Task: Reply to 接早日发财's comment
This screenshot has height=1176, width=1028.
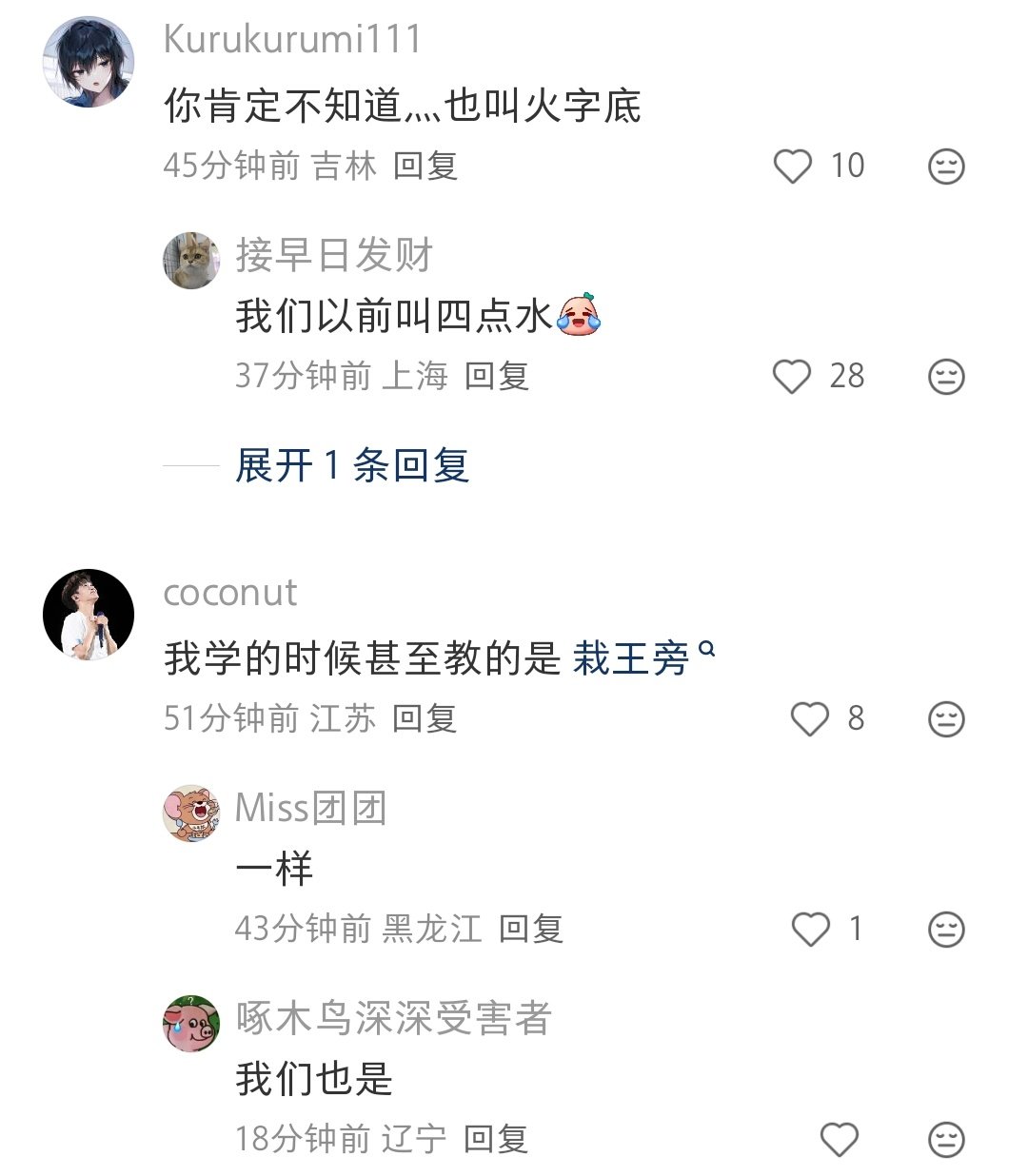Action: [497, 376]
